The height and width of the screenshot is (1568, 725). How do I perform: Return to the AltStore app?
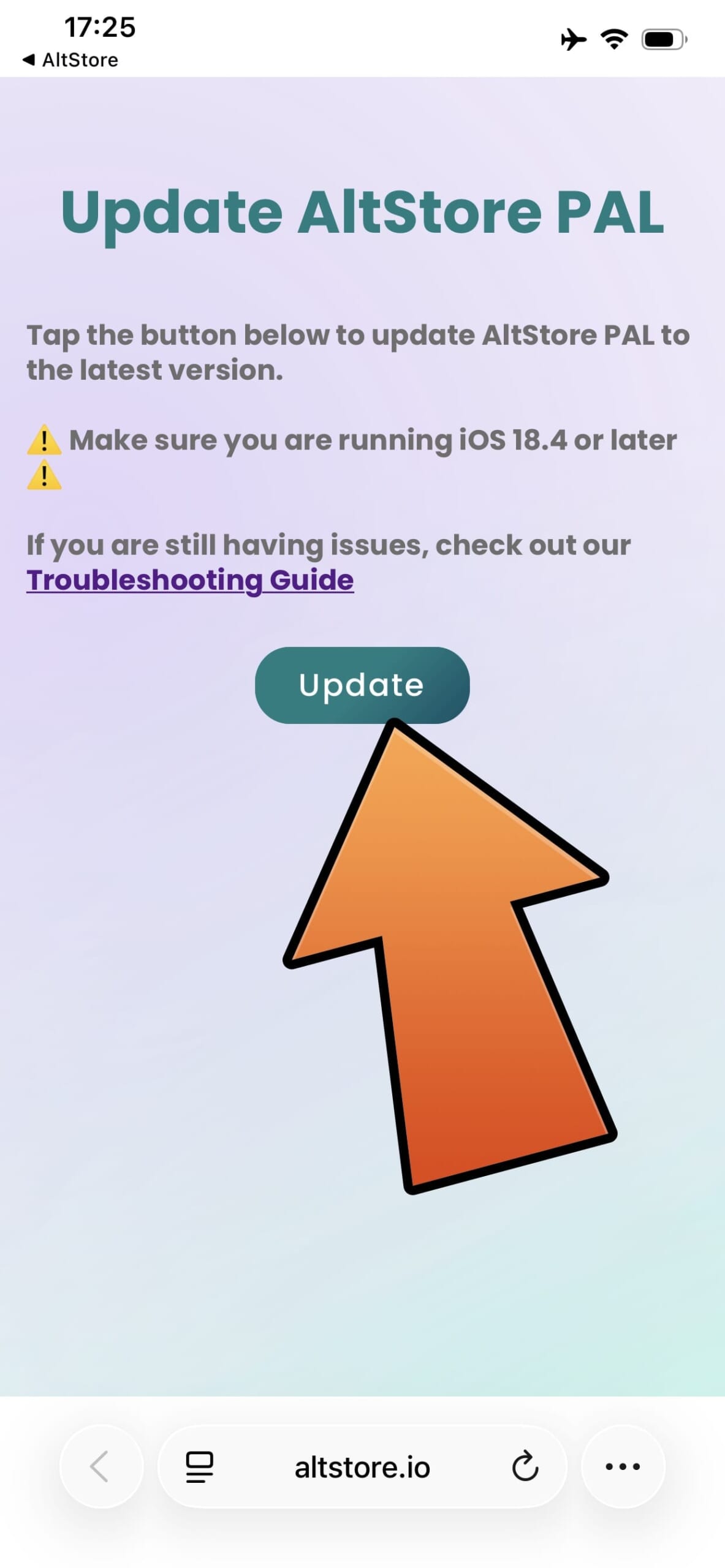click(x=70, y=60)
